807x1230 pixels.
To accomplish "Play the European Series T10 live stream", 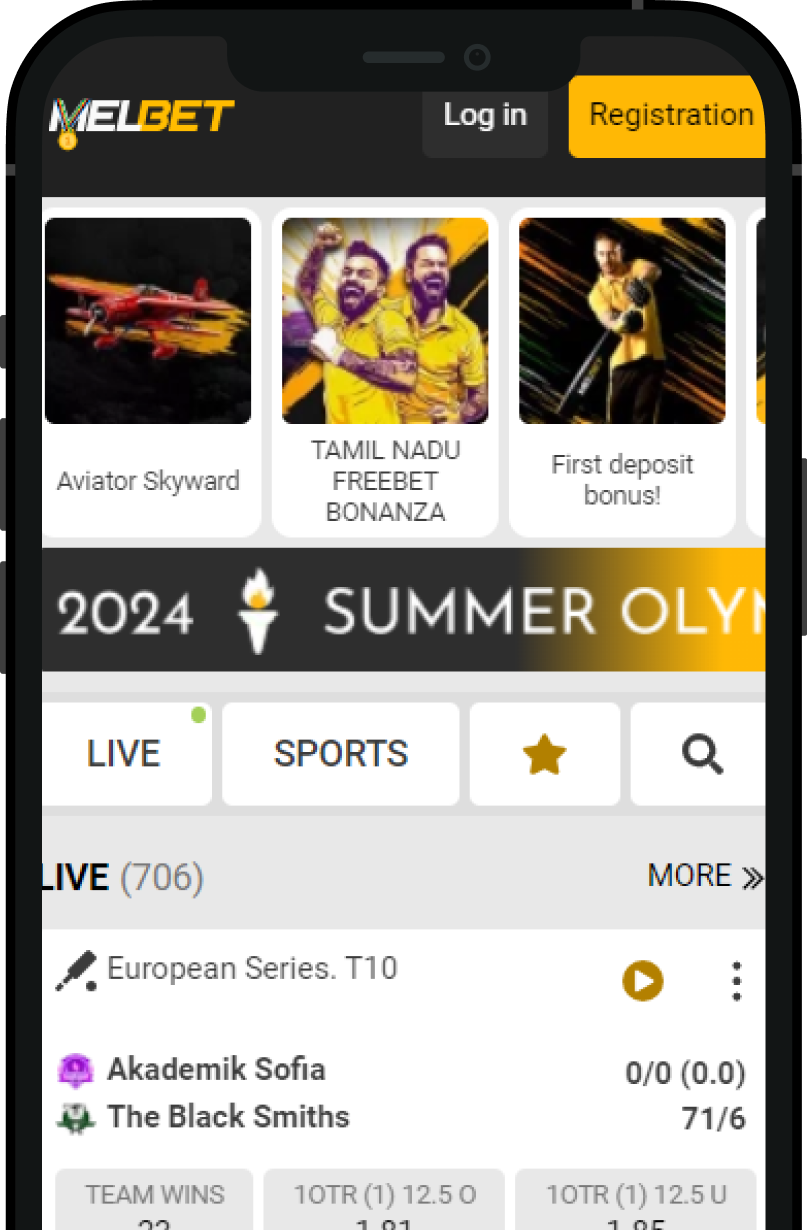I will coord(642,981).
